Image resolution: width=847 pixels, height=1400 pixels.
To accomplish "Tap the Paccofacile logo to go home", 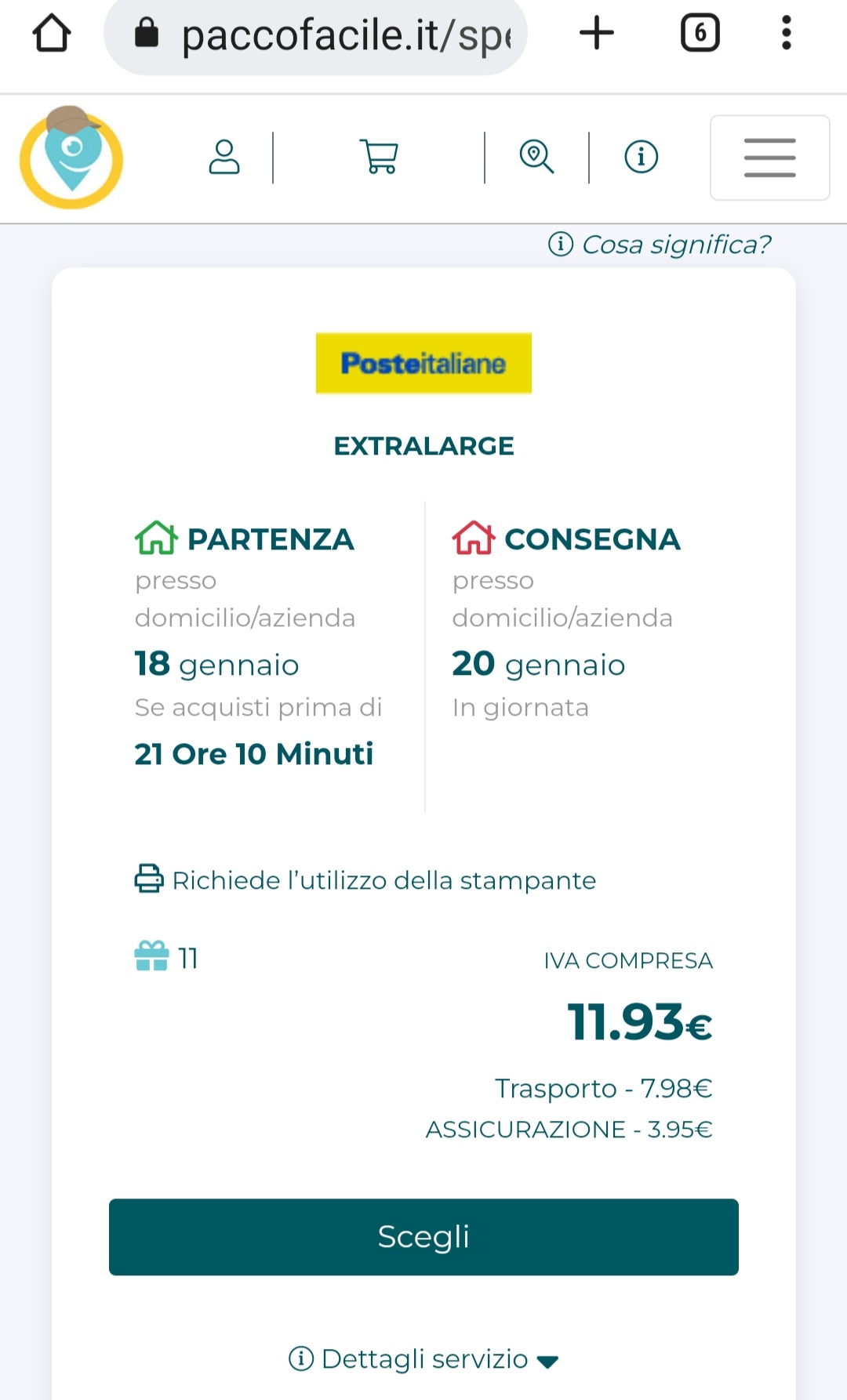I will [x=71, y=158].
